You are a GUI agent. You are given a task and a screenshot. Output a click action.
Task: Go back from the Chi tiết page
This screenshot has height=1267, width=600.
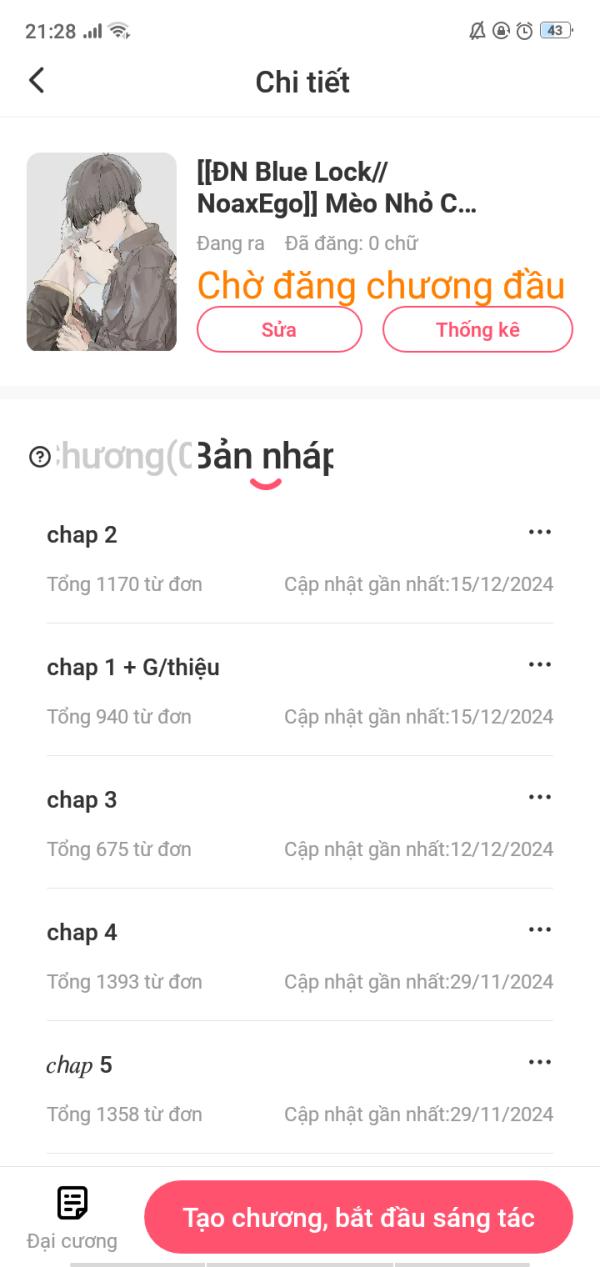[x=37, y=80]
